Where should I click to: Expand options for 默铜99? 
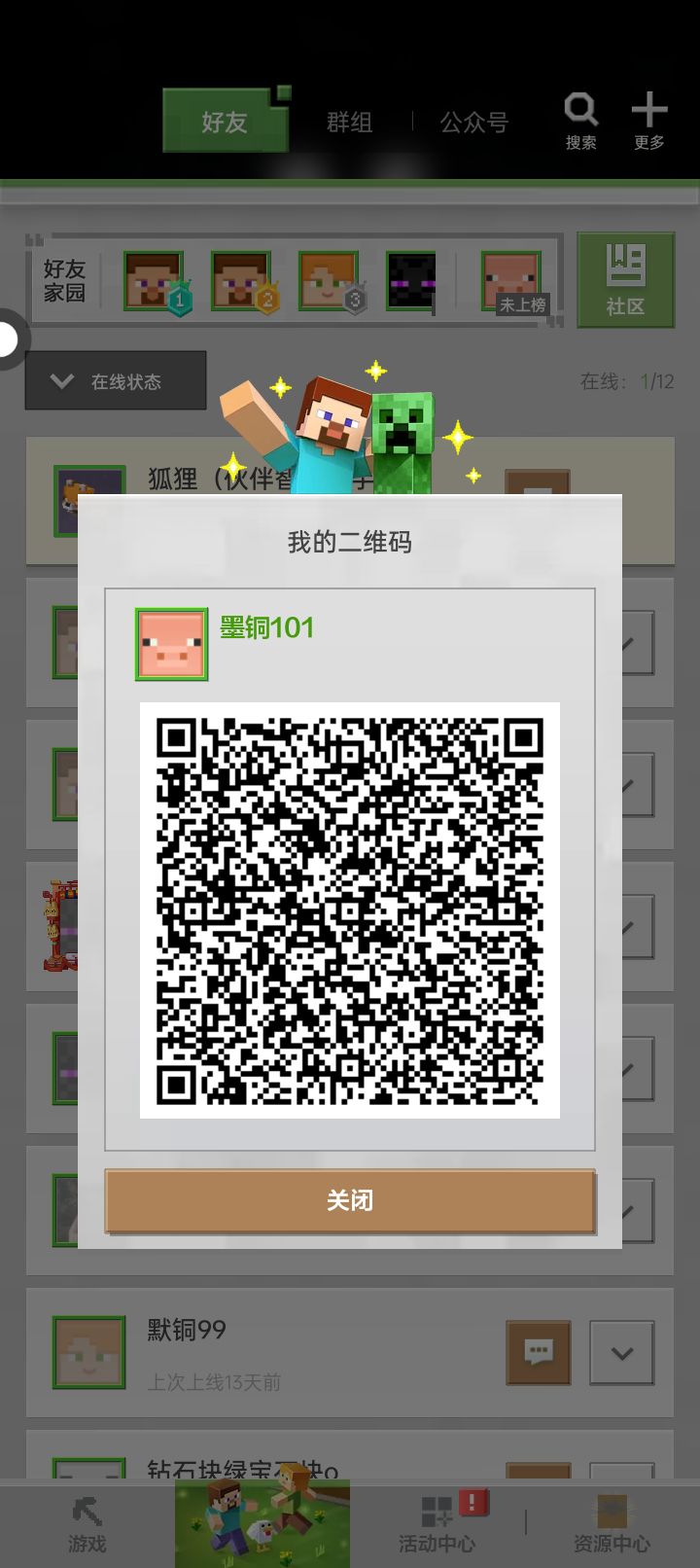point(622,1352)
